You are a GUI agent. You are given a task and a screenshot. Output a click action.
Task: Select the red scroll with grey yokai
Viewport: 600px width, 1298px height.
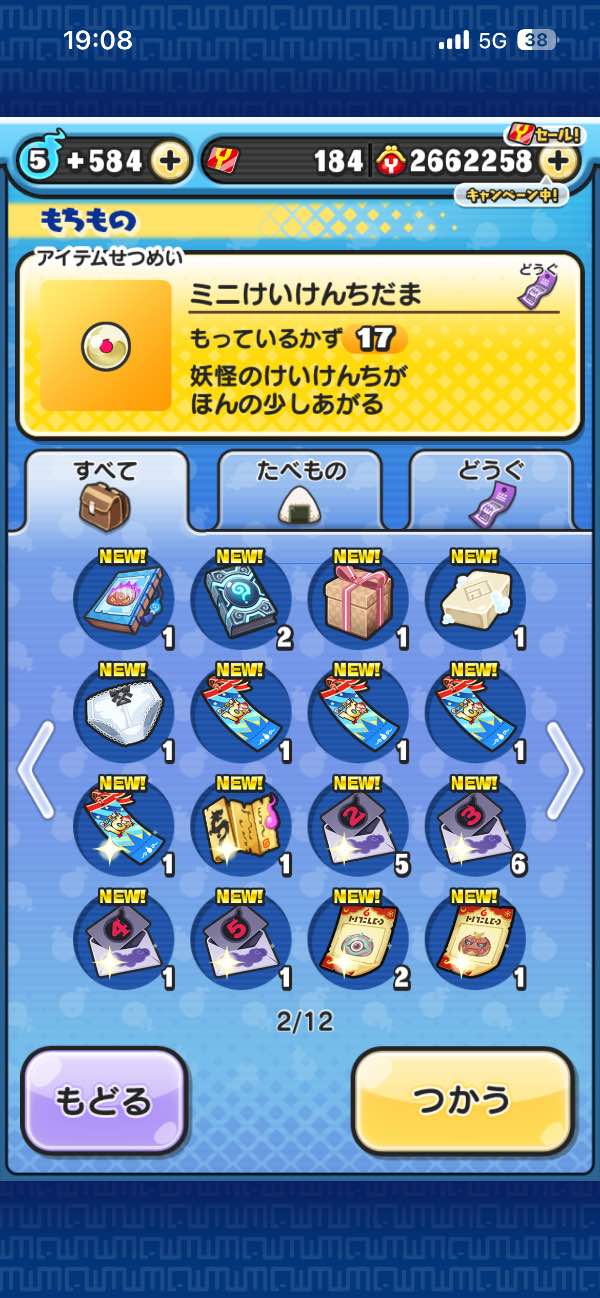coord(357,940)
